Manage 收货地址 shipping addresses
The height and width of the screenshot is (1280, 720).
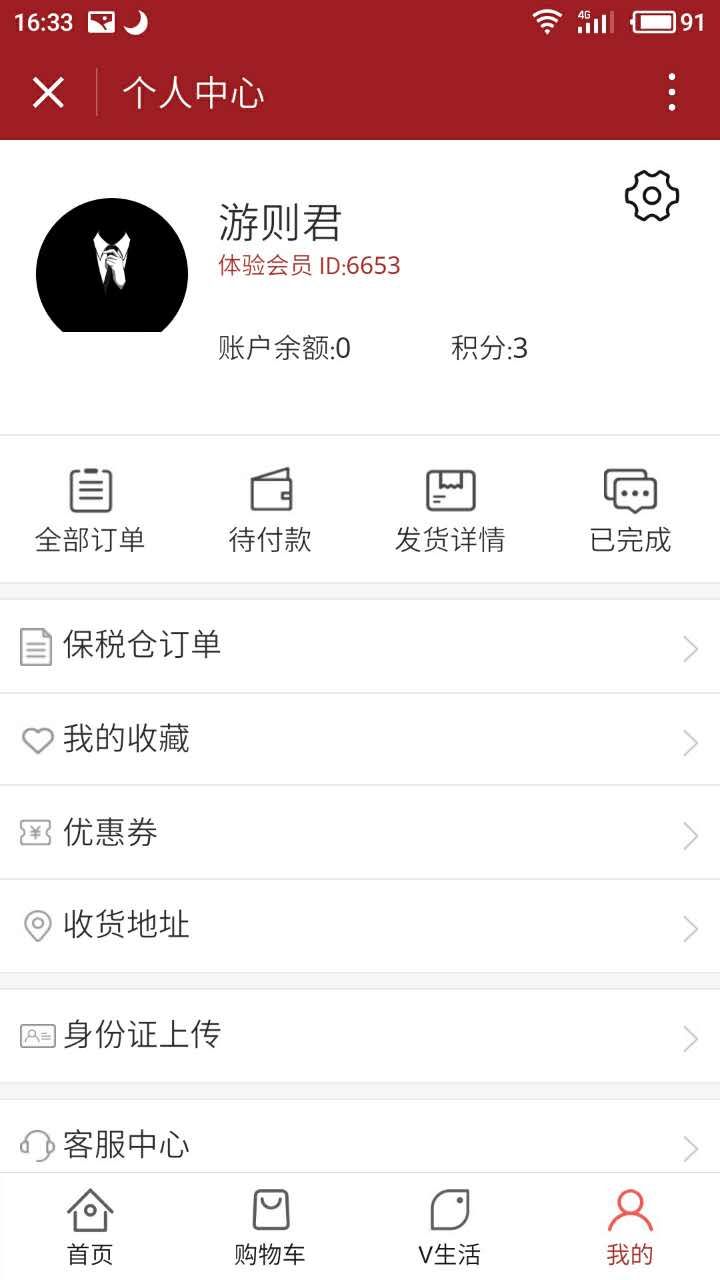pos(360,926)
